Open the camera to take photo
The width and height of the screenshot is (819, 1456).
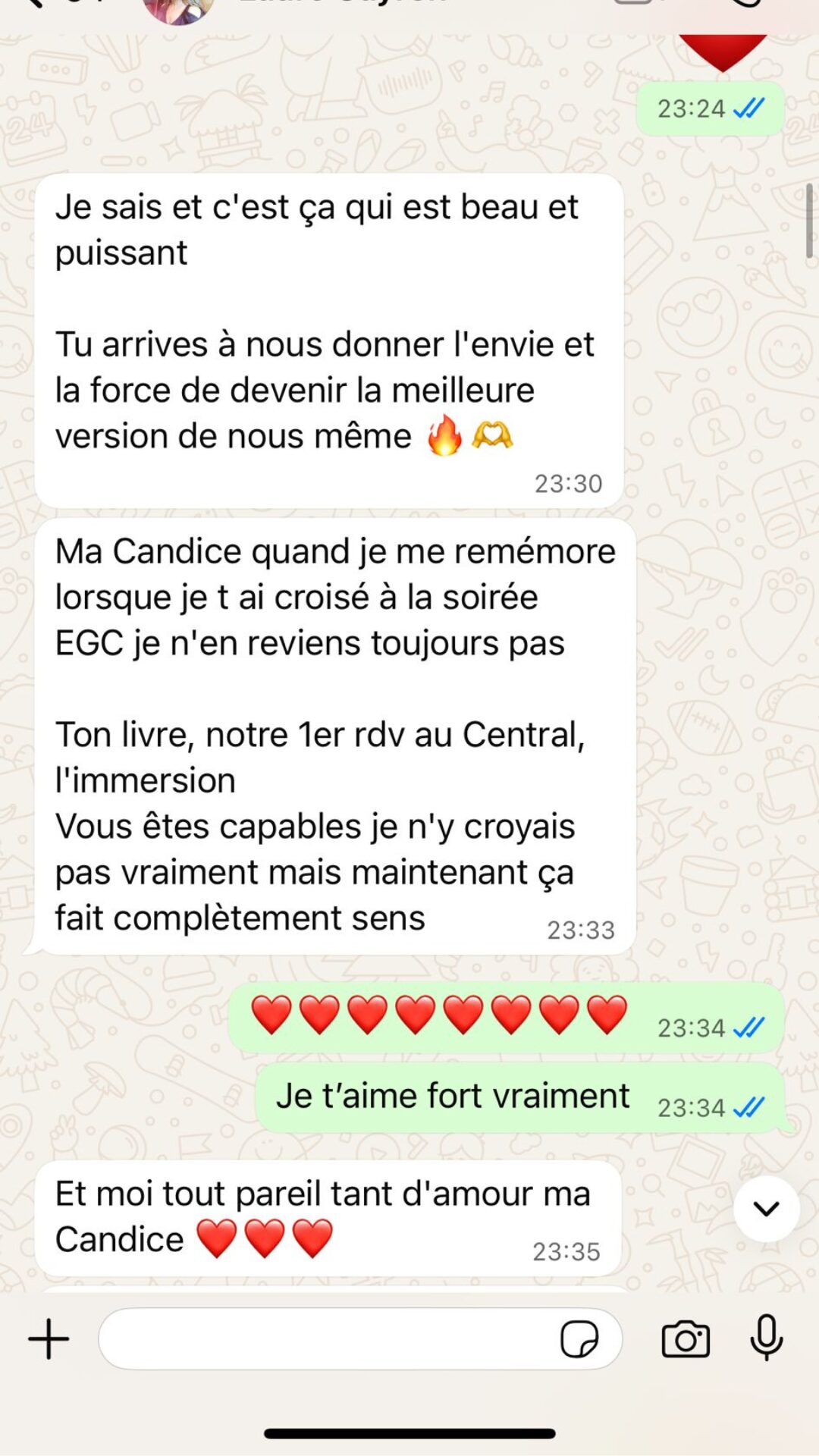[x=686, y=1339]
